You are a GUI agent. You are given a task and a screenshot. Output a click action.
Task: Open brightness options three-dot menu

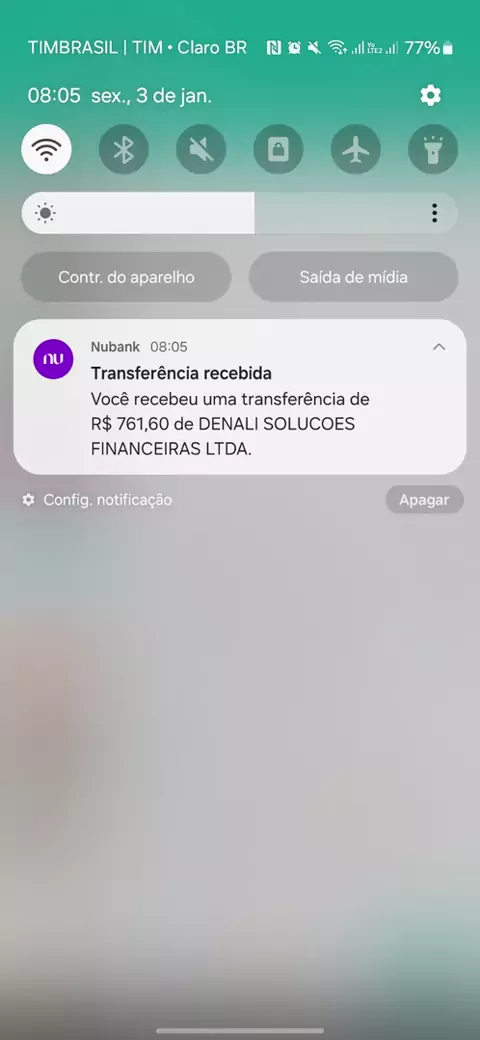[434, 213]
